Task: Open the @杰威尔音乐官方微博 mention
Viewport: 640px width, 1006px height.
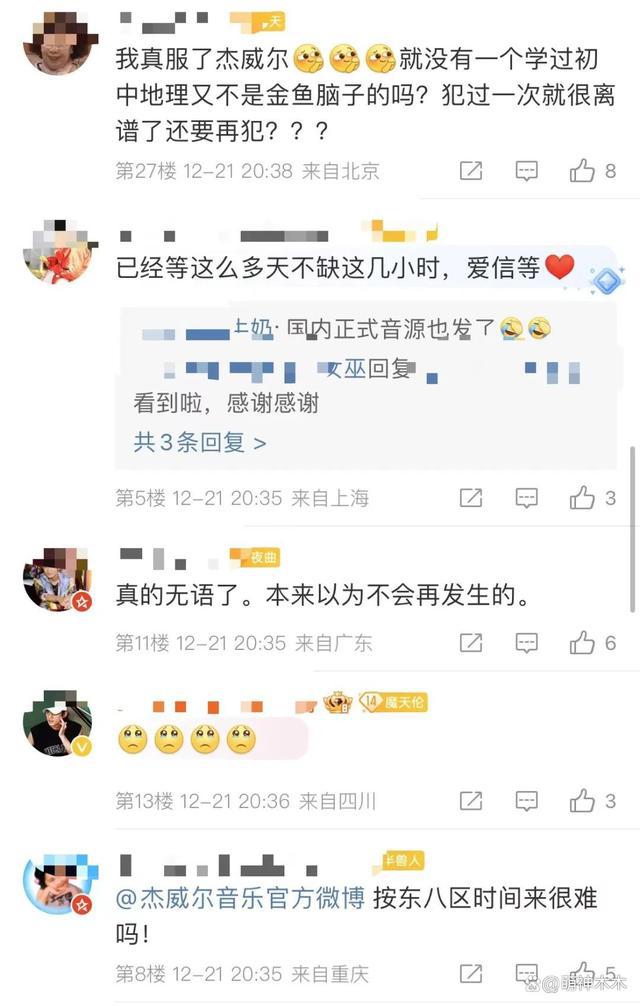Action: pos(240,898)
